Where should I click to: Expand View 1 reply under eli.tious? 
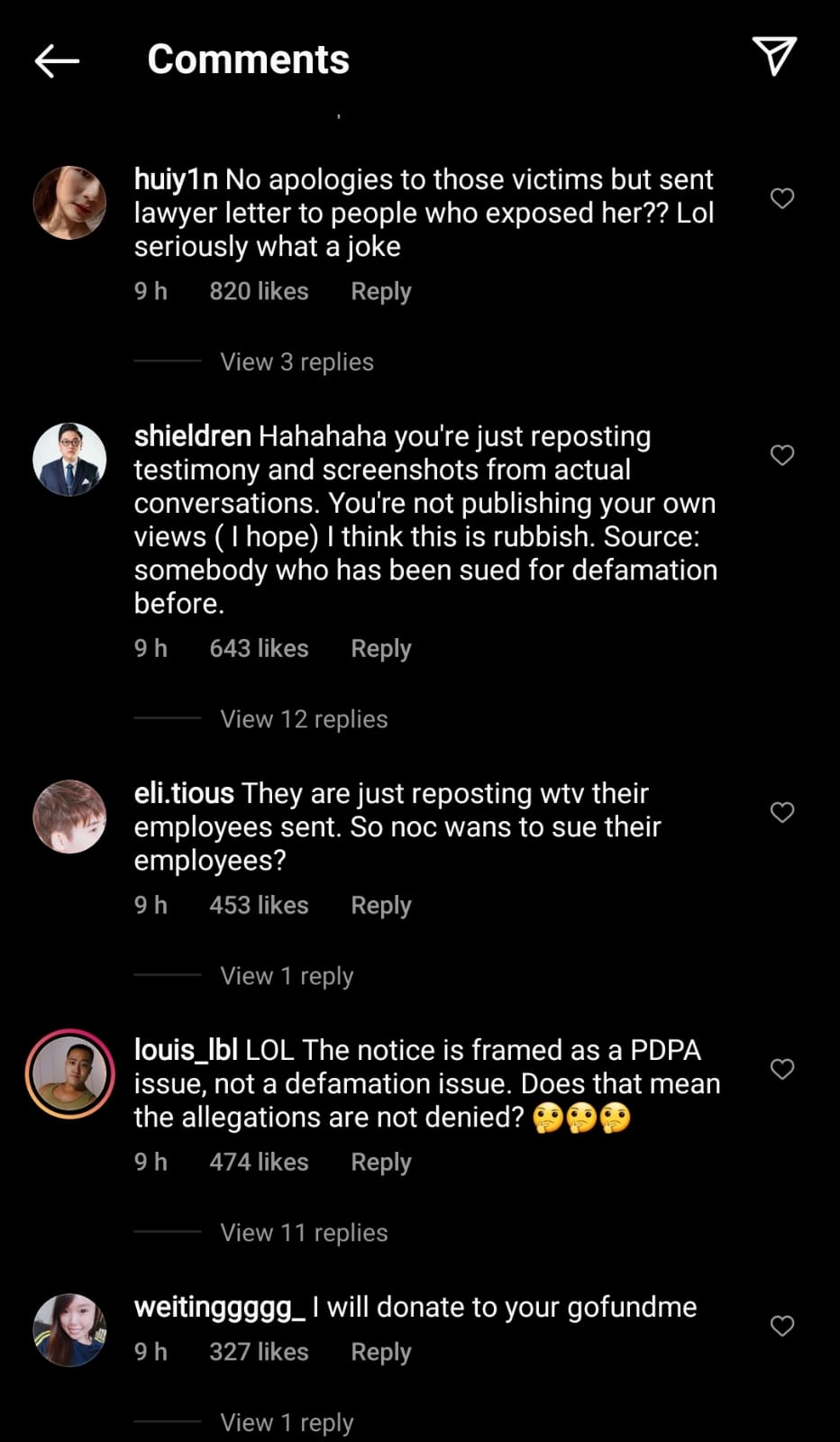pyautogui.click(x=287, y=976)
